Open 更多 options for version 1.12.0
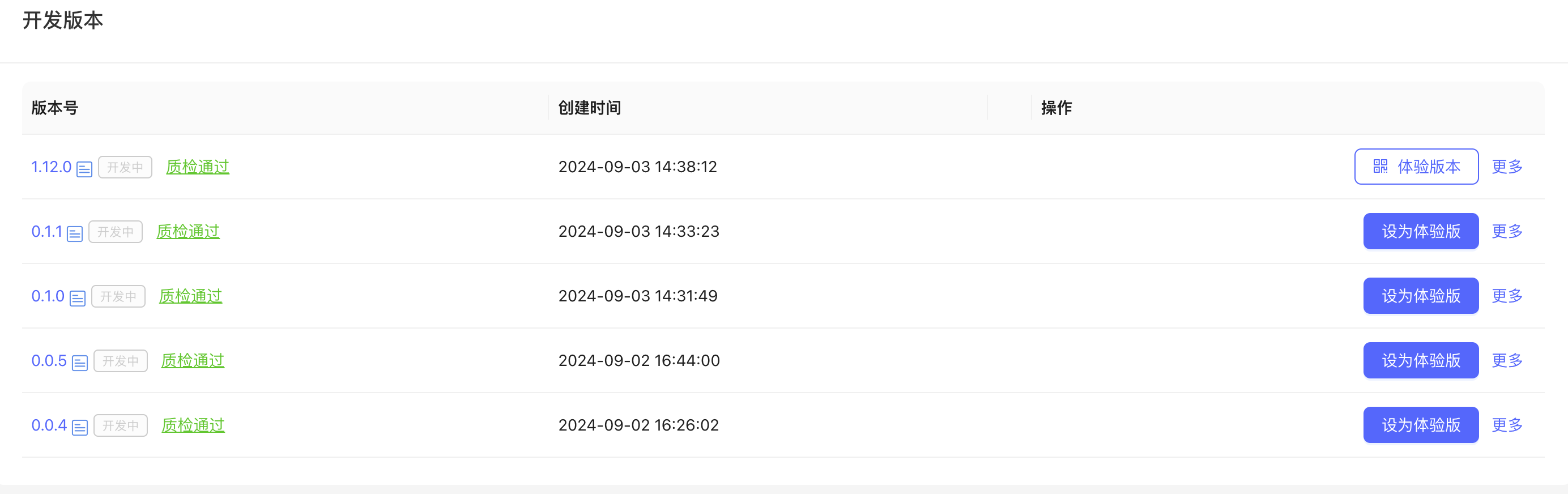This screenshot has height=494, width=1568. [x=1506, y=167]
